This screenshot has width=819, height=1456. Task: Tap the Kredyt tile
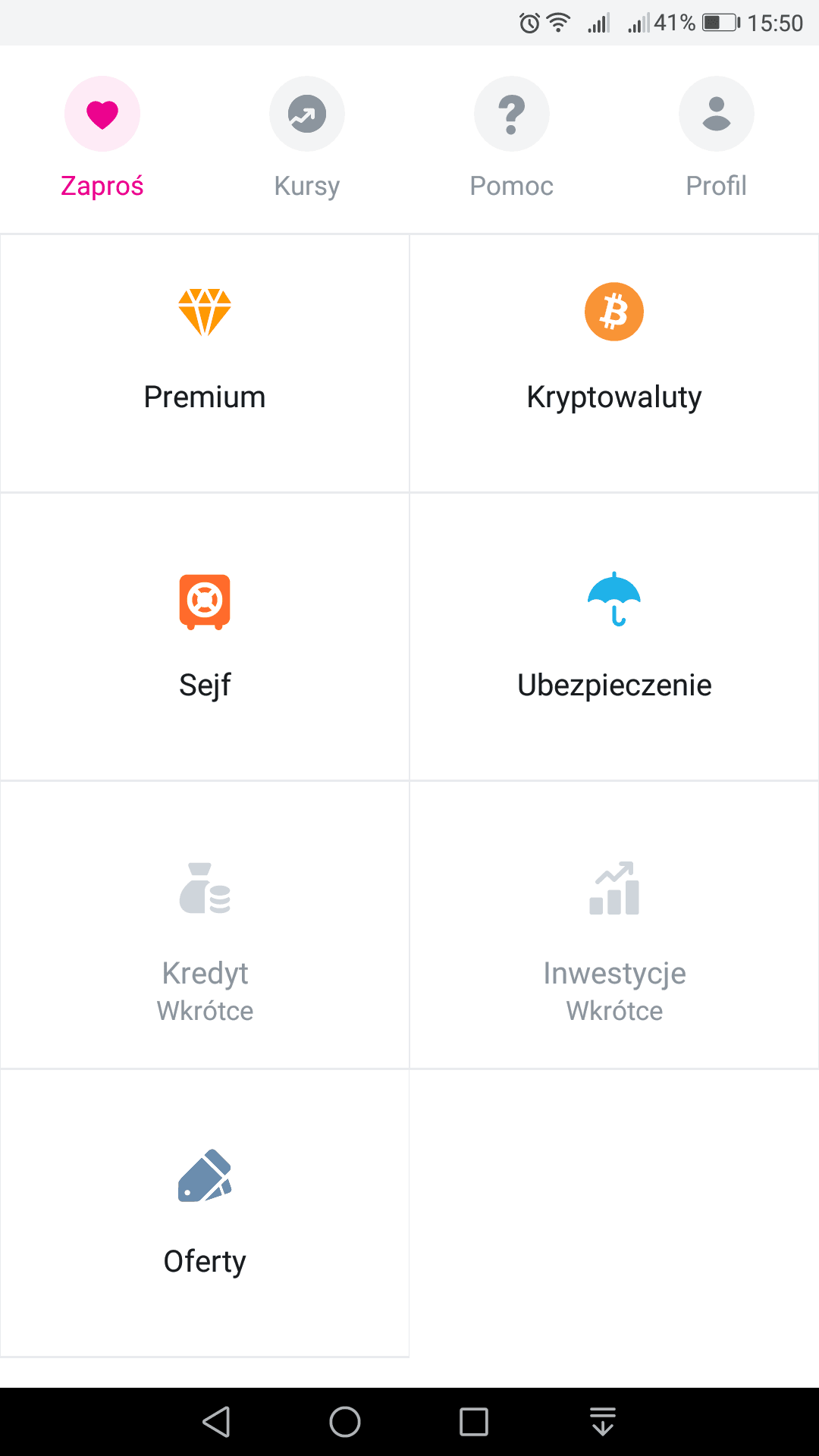click(x=205, y=924)
